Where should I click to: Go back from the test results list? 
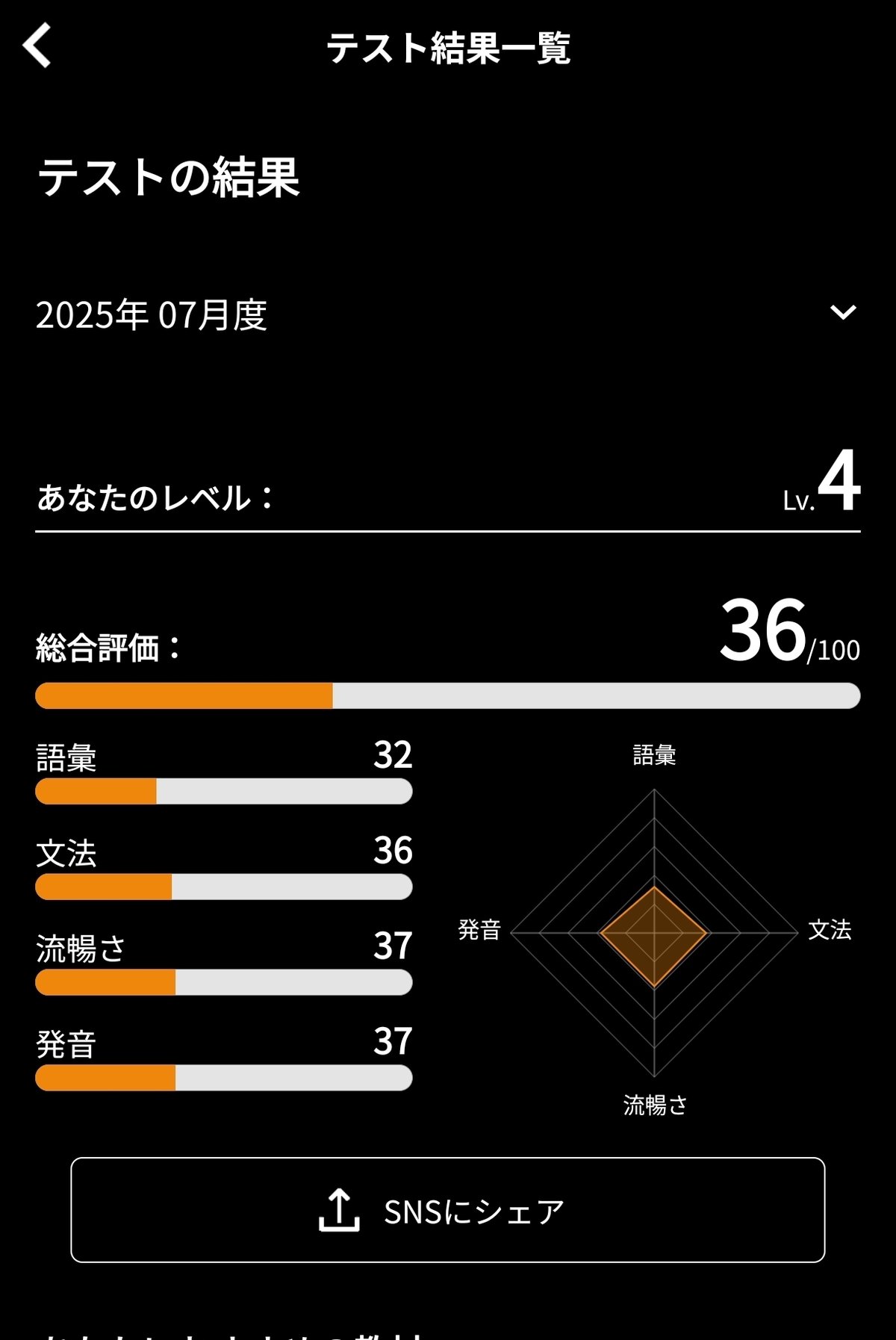[37, 46]
